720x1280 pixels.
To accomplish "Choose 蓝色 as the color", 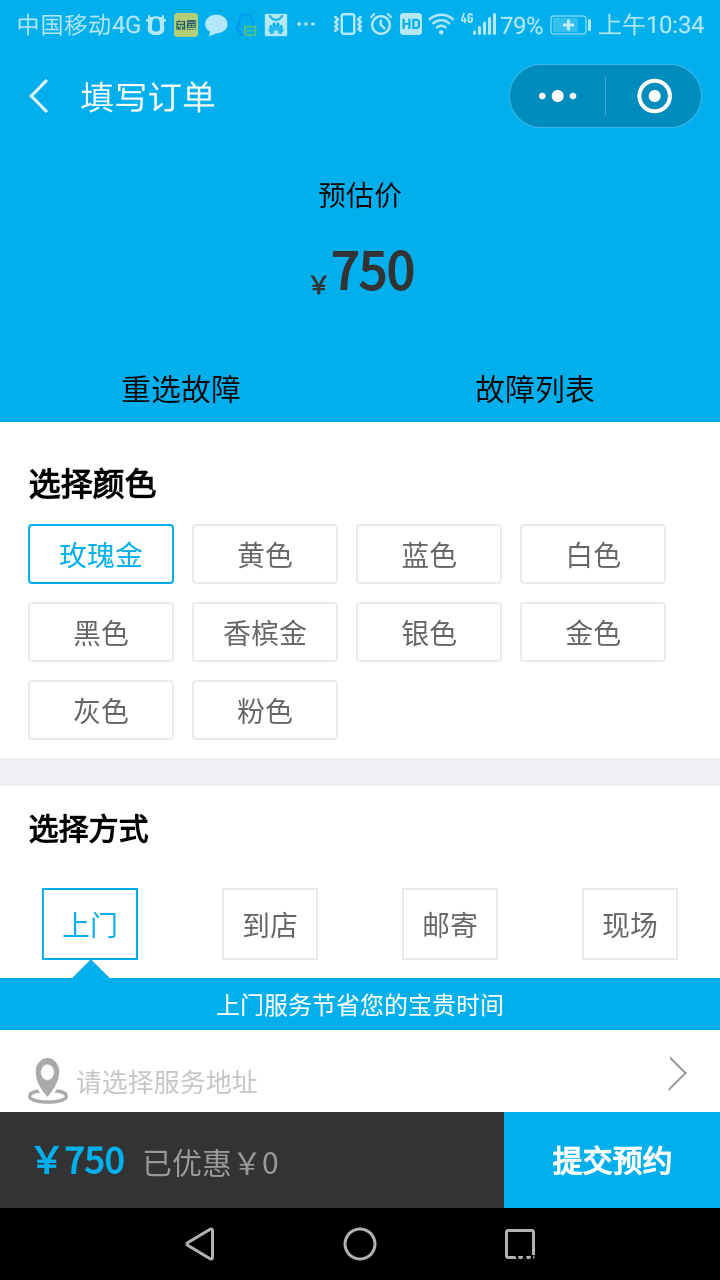I will point(429,554).
